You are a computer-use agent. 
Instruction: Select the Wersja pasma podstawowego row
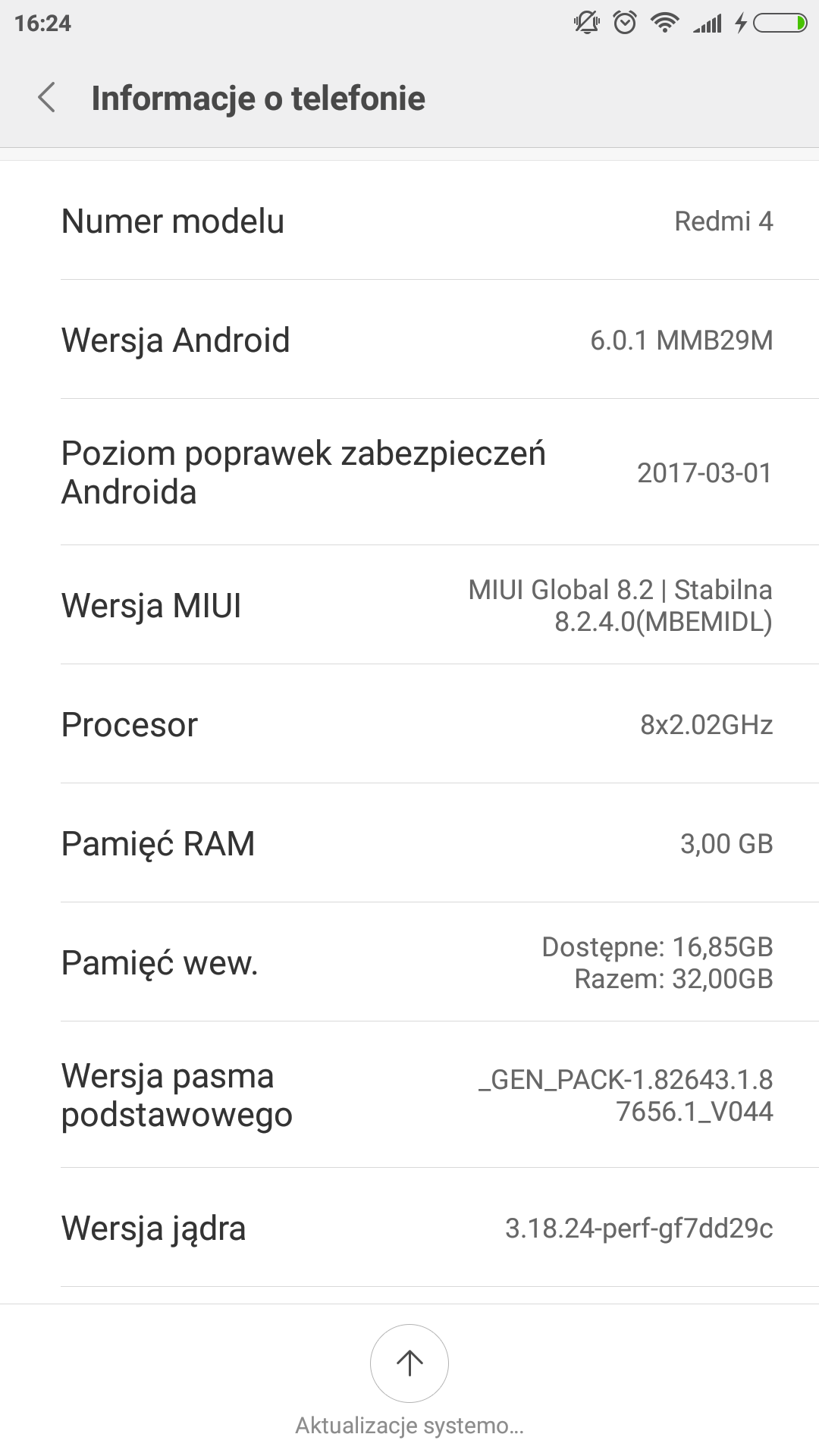pyautogui.click(x=409, y=1095)
